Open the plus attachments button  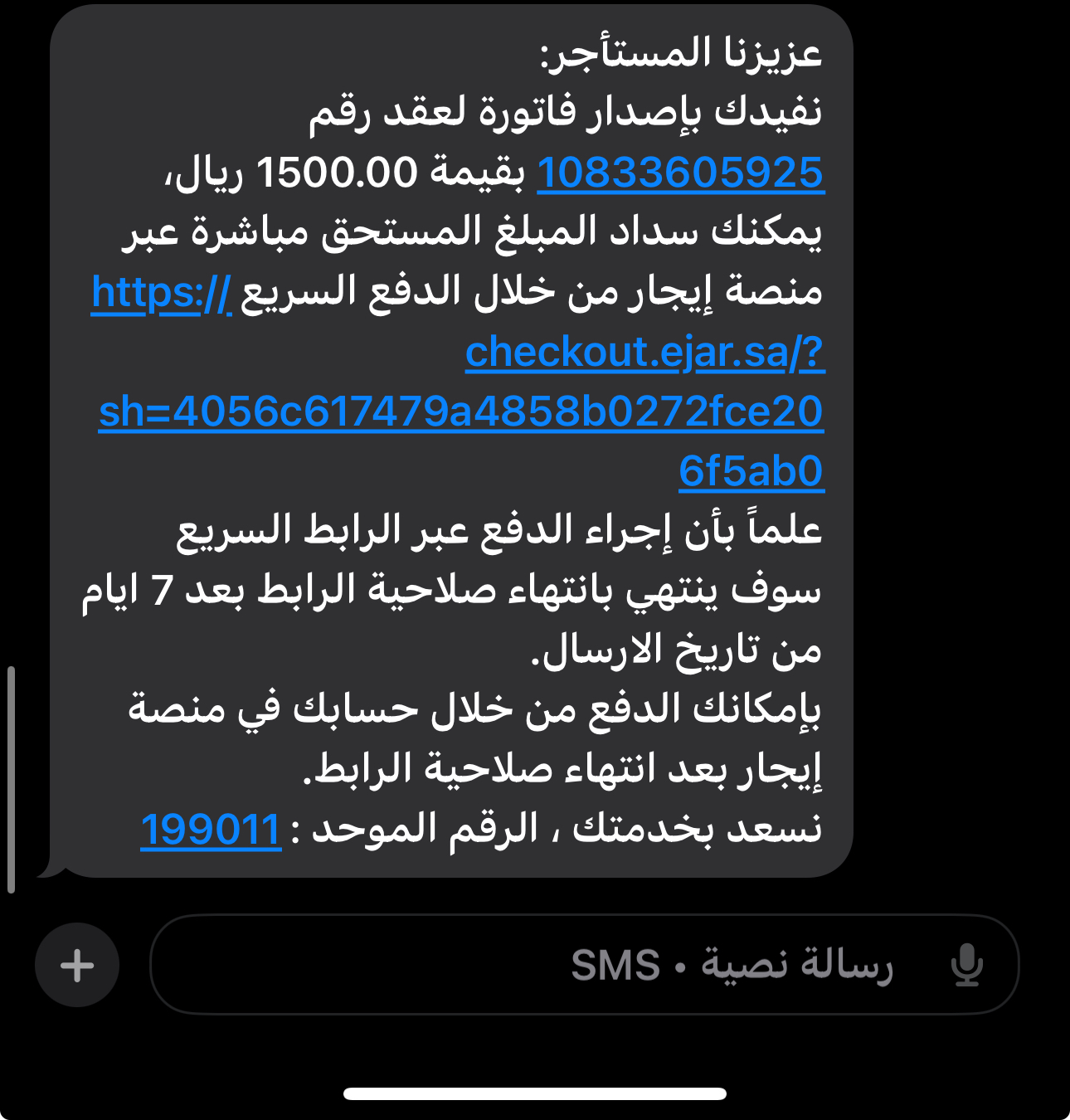click(x=77, y=965)
